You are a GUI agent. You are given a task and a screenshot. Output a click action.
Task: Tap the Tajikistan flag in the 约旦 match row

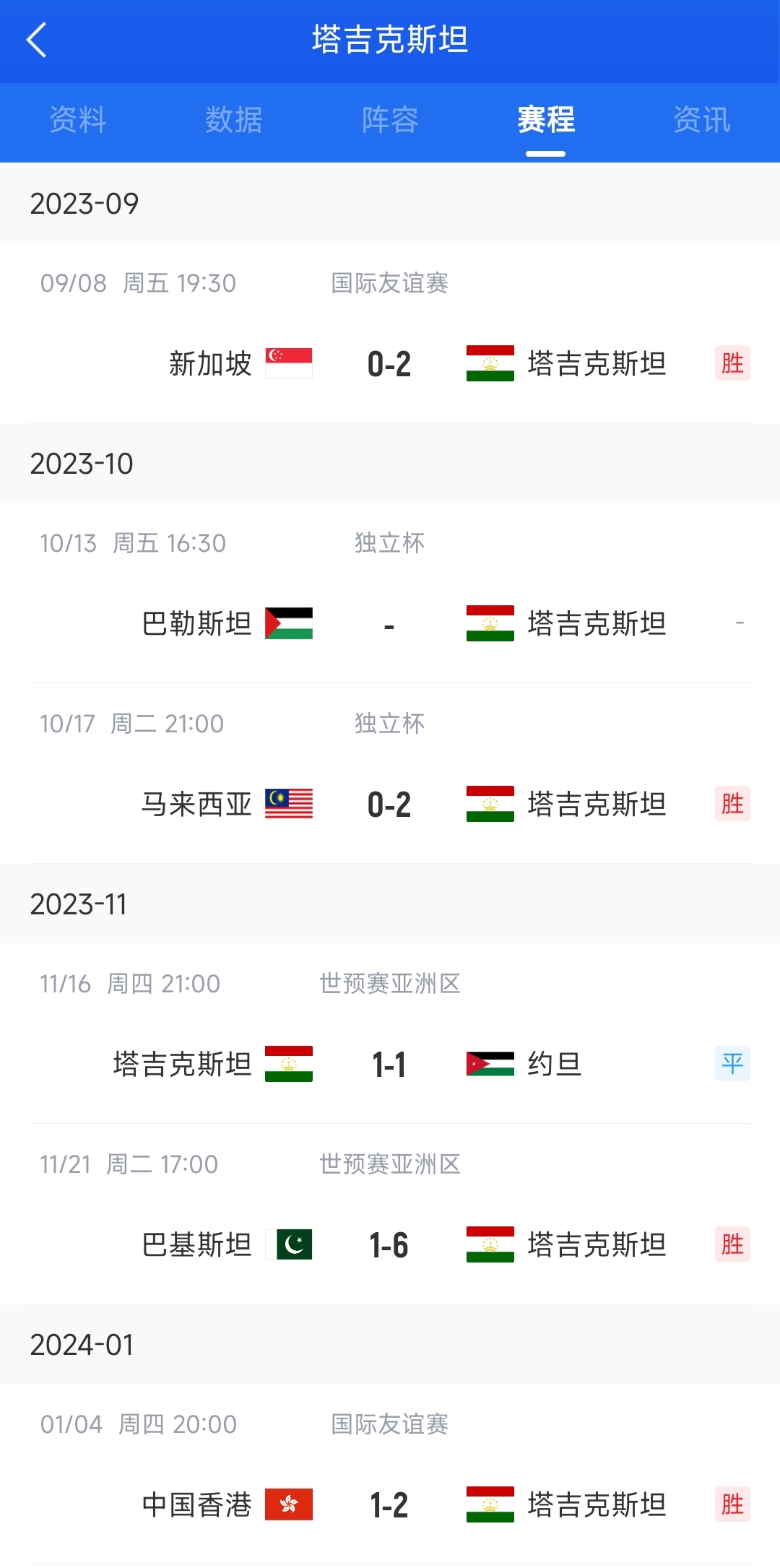289,1063
